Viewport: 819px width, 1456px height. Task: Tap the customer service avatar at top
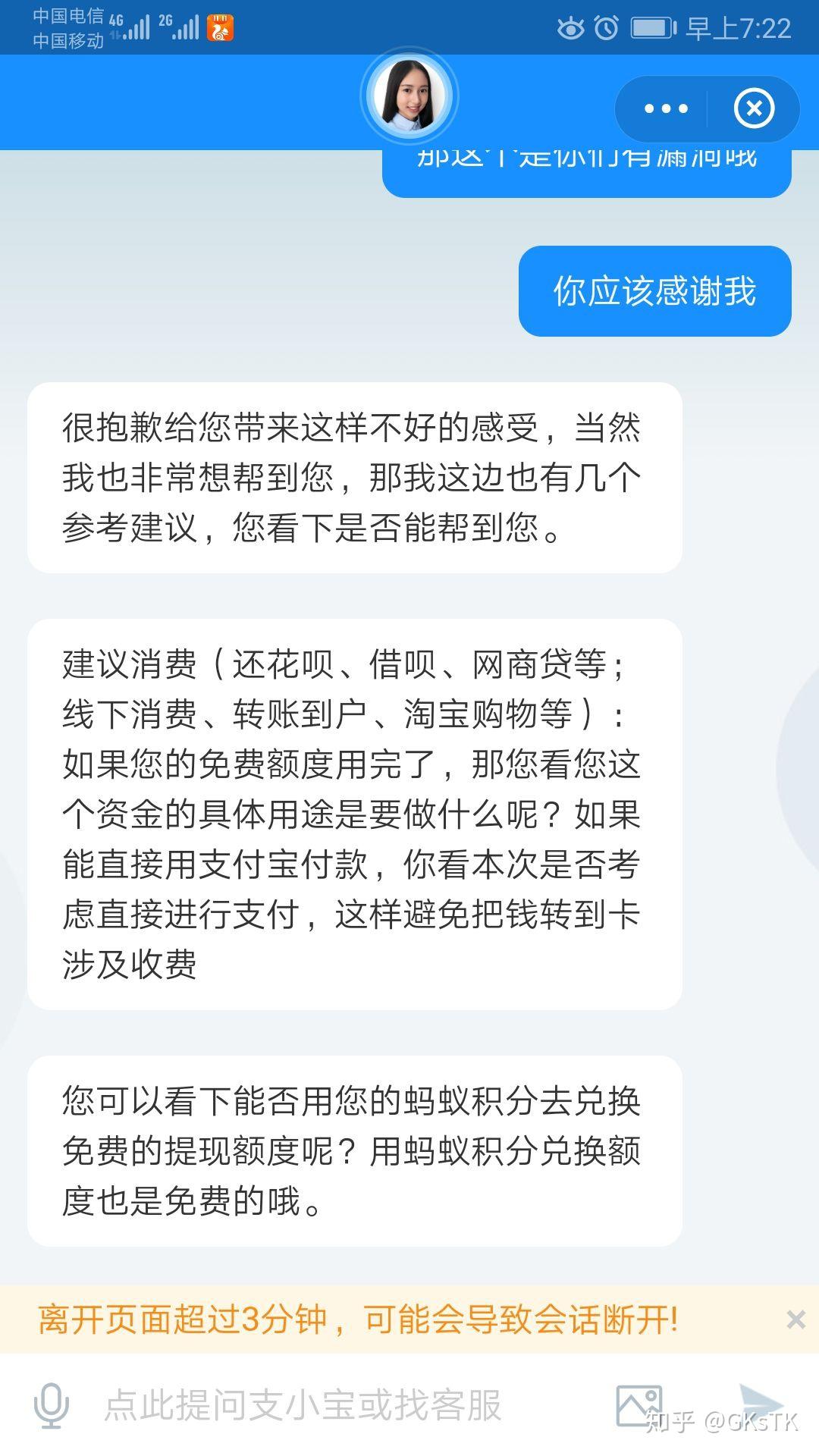(x=409, y=96)
